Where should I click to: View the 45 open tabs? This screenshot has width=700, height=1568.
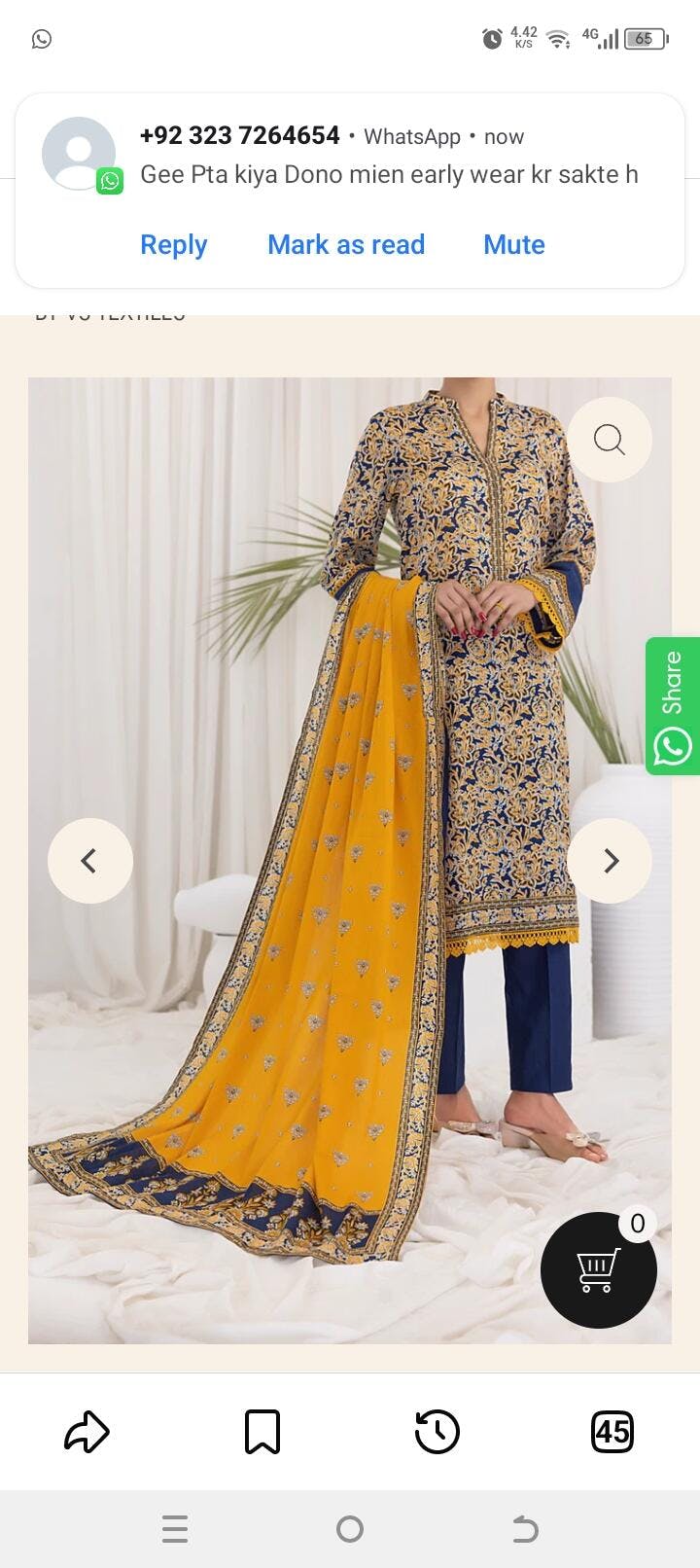pos(612,1432)
